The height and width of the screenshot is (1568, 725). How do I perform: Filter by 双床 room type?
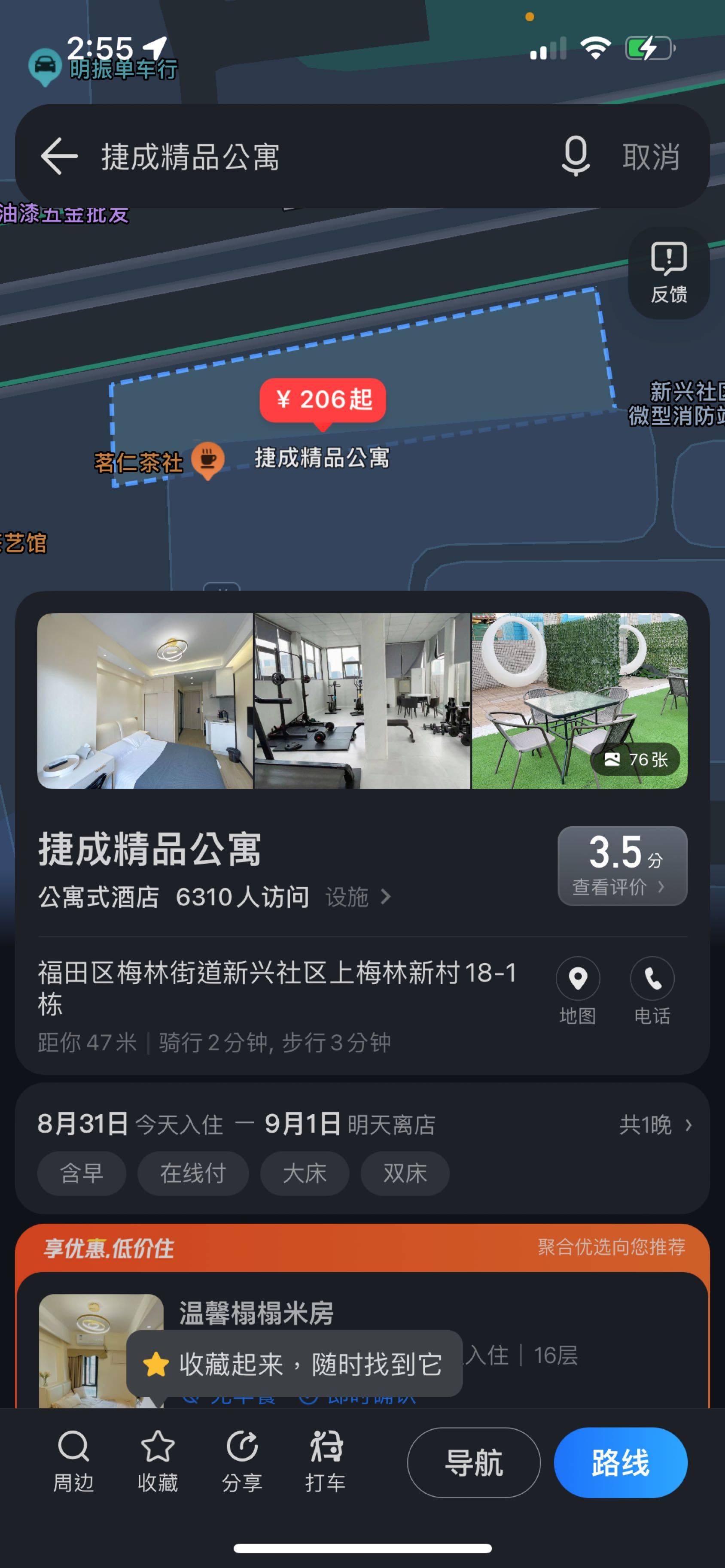pos(405,1173)
